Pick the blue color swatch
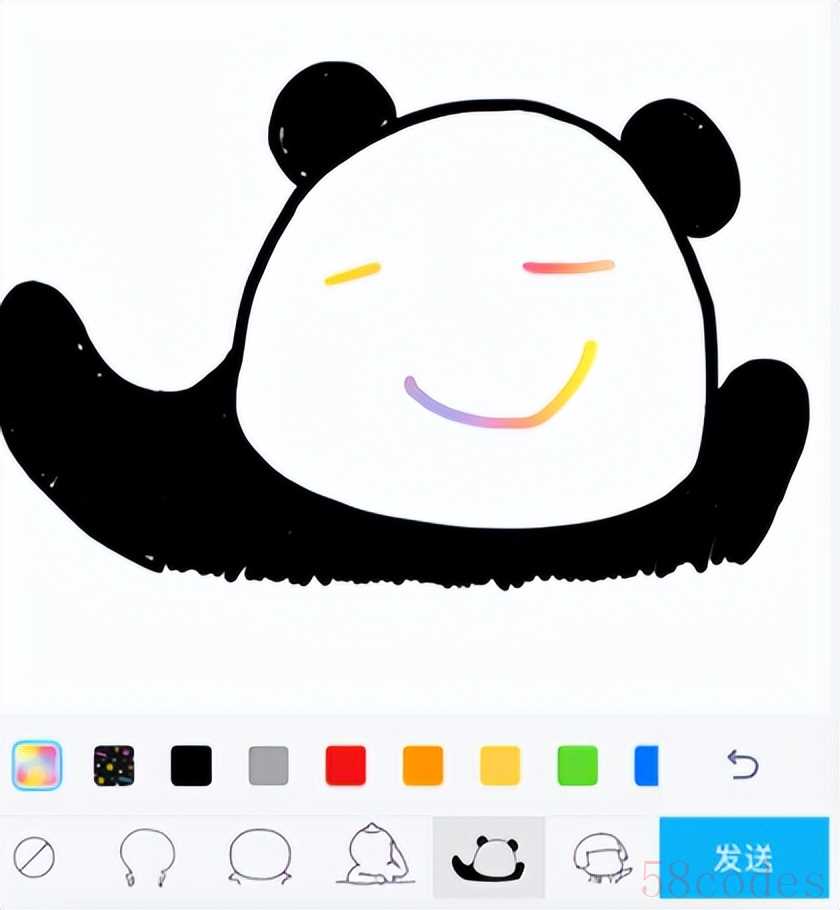Image resolution: width=840 pixels, height=910 pixels. tap(647, 766)
